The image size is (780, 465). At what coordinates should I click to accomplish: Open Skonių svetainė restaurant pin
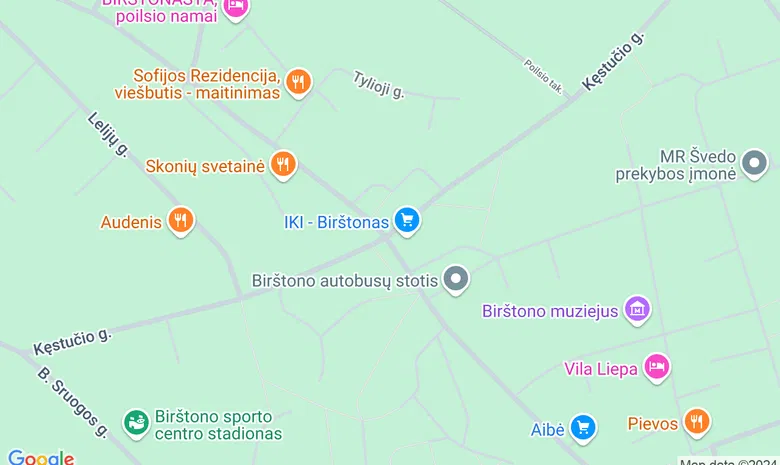point(284,165)
